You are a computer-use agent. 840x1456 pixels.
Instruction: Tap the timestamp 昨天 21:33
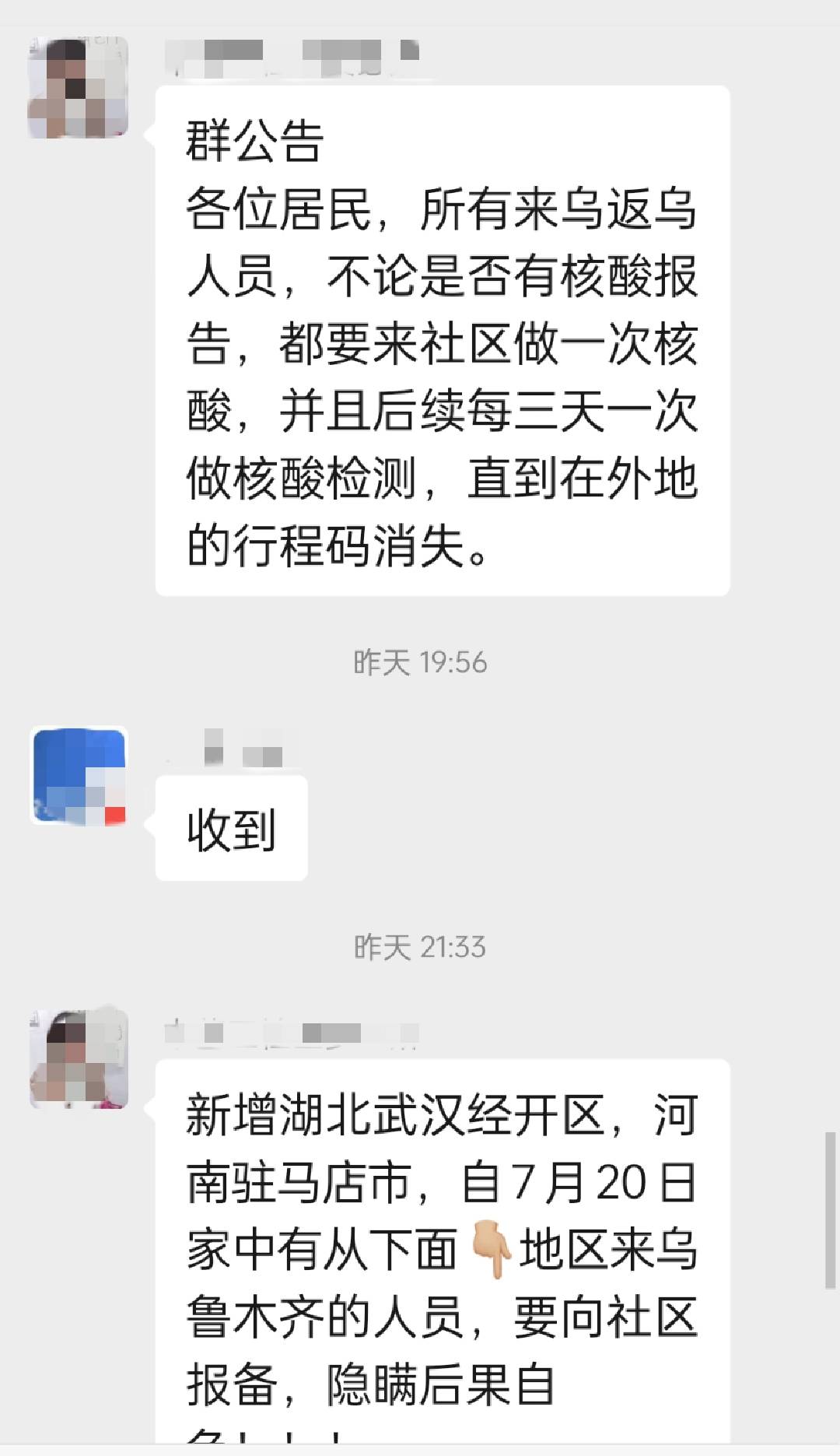pos(420,948)
